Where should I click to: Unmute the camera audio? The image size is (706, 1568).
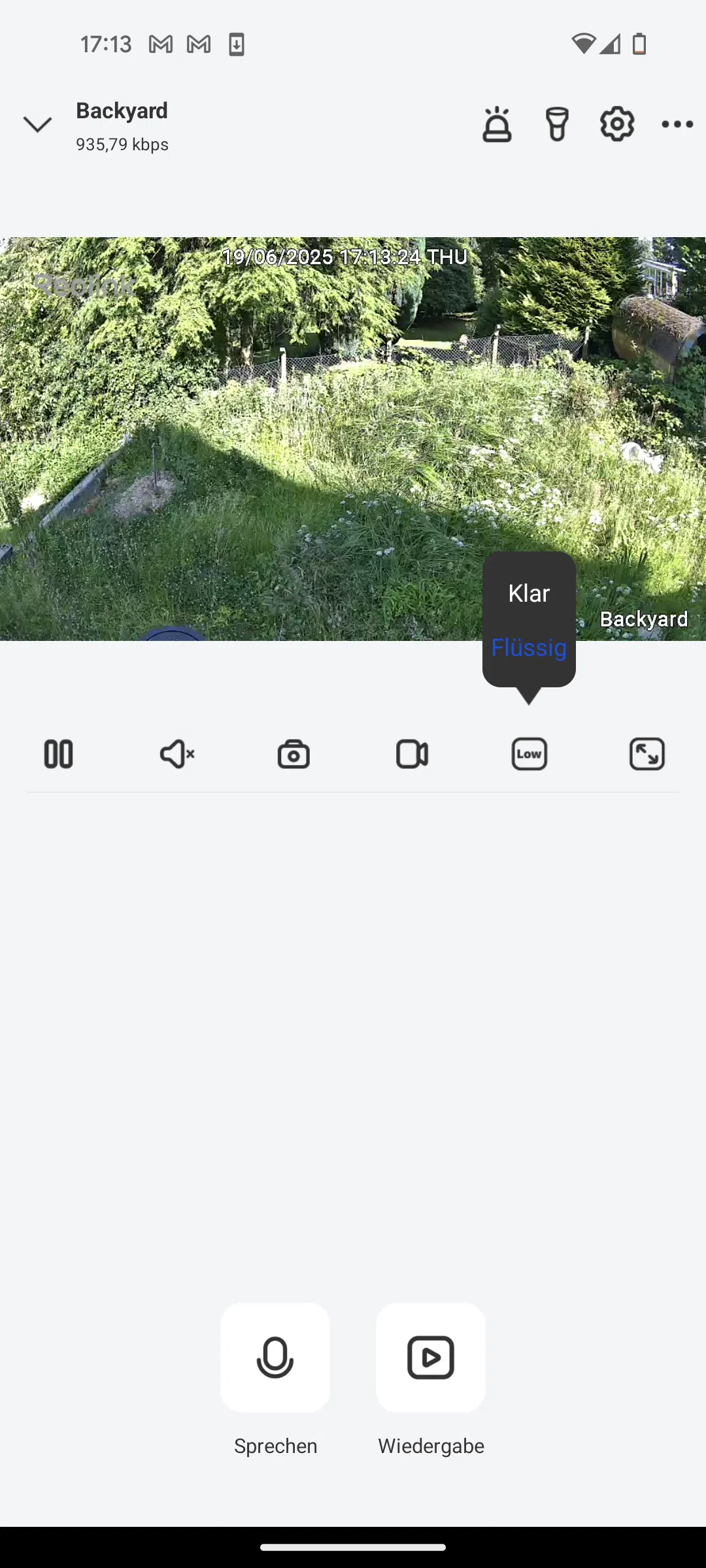[x=176, y=754]
